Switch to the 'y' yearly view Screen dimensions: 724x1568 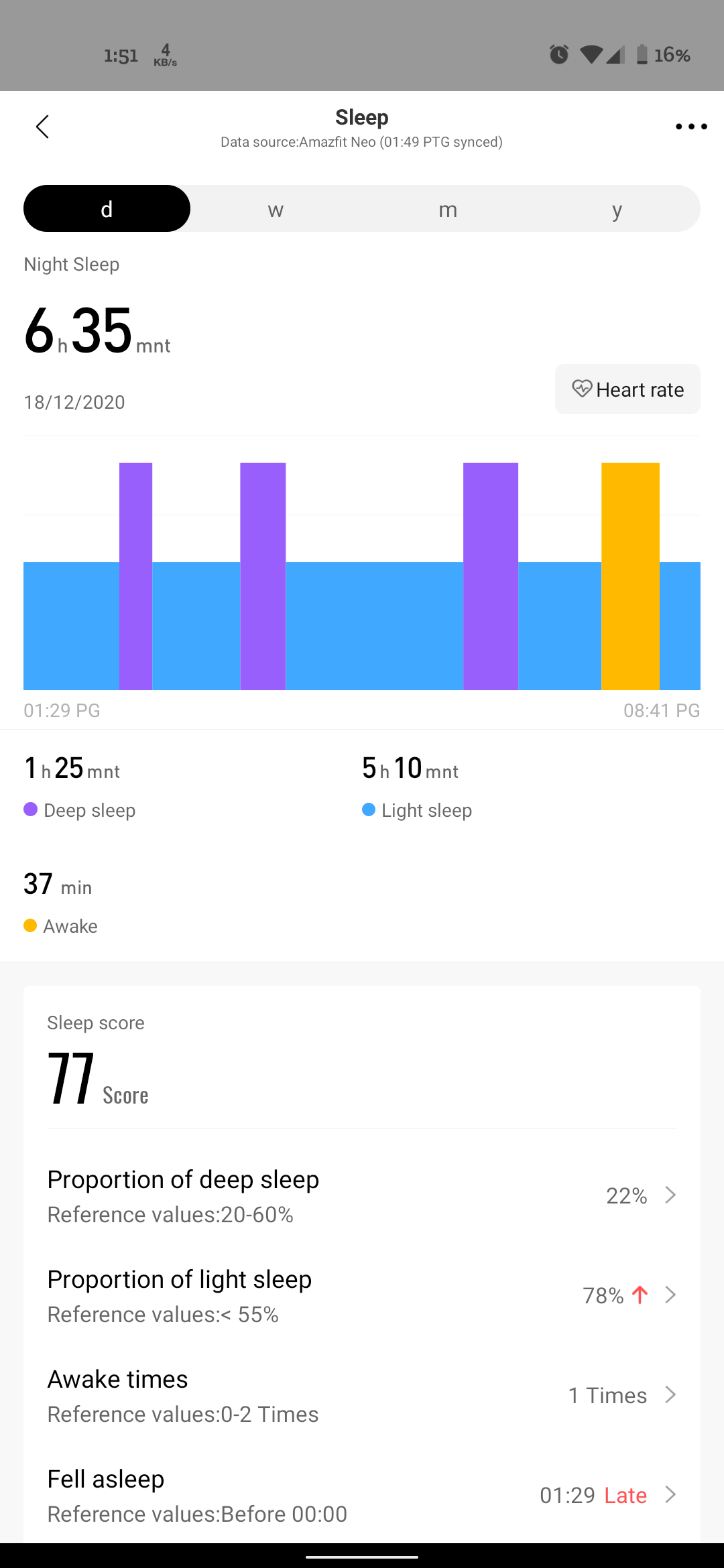pyautogui.click(x=617, y=209)
